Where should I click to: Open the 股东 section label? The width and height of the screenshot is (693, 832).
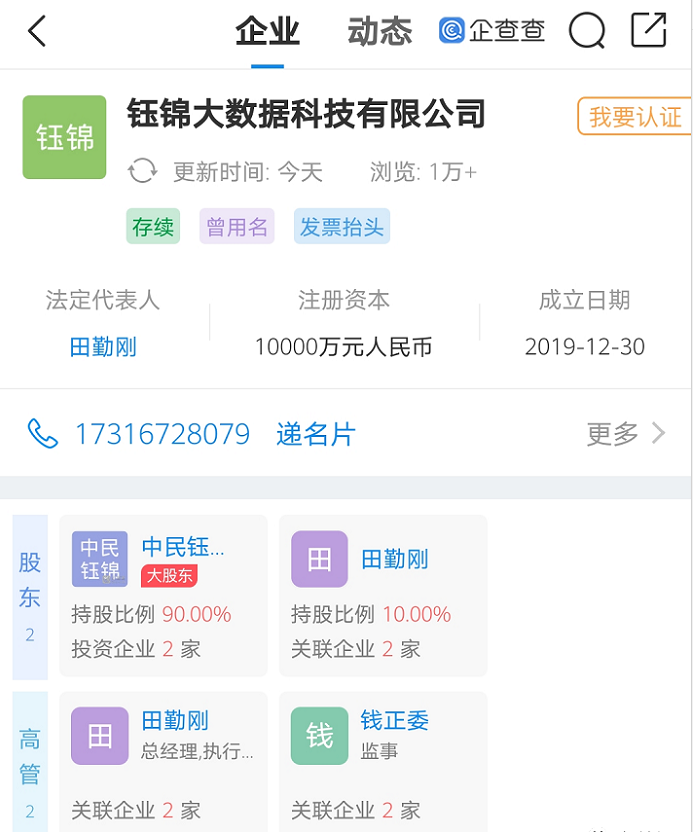pos(30,596)
